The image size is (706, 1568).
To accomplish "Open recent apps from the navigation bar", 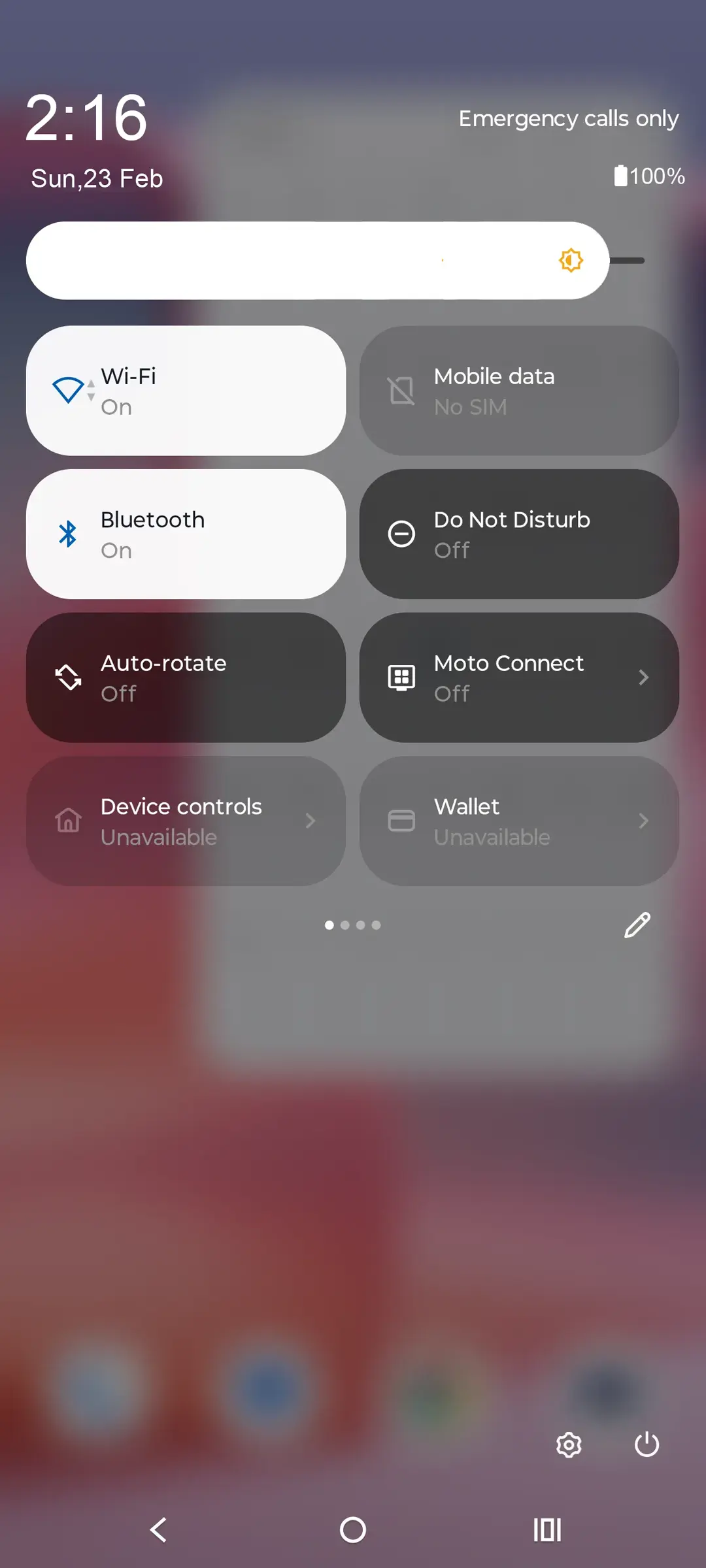I will (x=546, y=1529).
